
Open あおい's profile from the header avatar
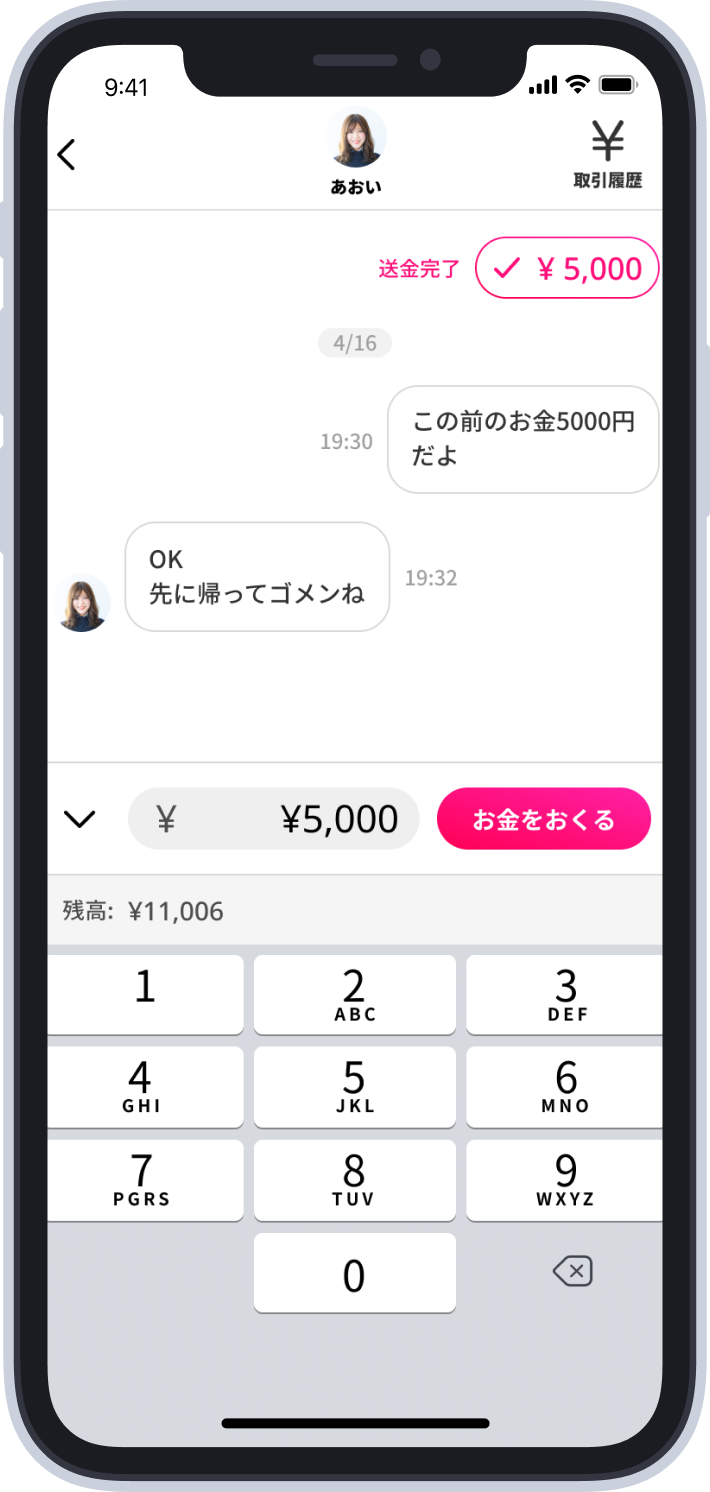click(x=356, y=138)
